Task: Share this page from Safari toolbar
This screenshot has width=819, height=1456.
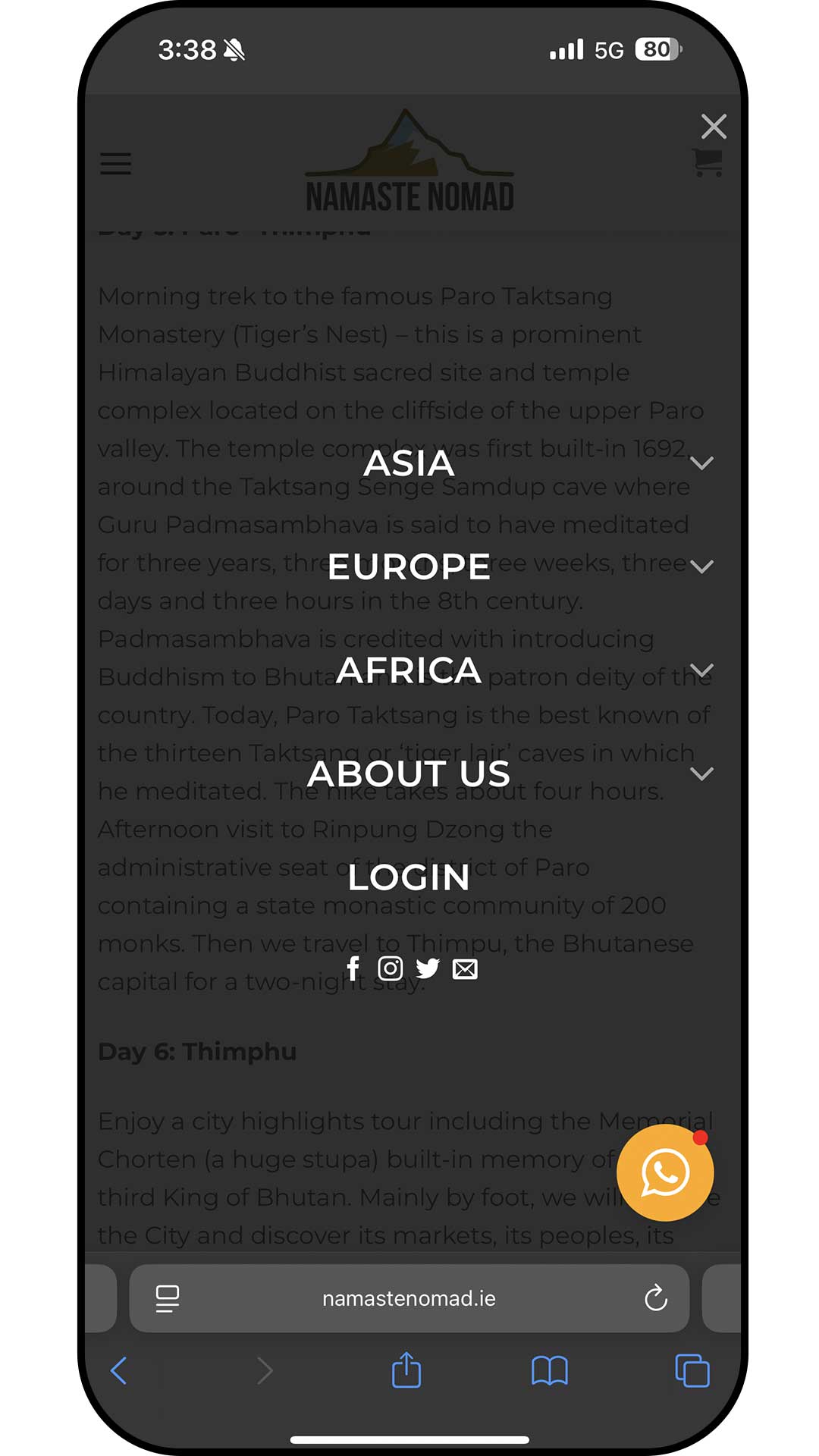Action: tap(406, 1370)
